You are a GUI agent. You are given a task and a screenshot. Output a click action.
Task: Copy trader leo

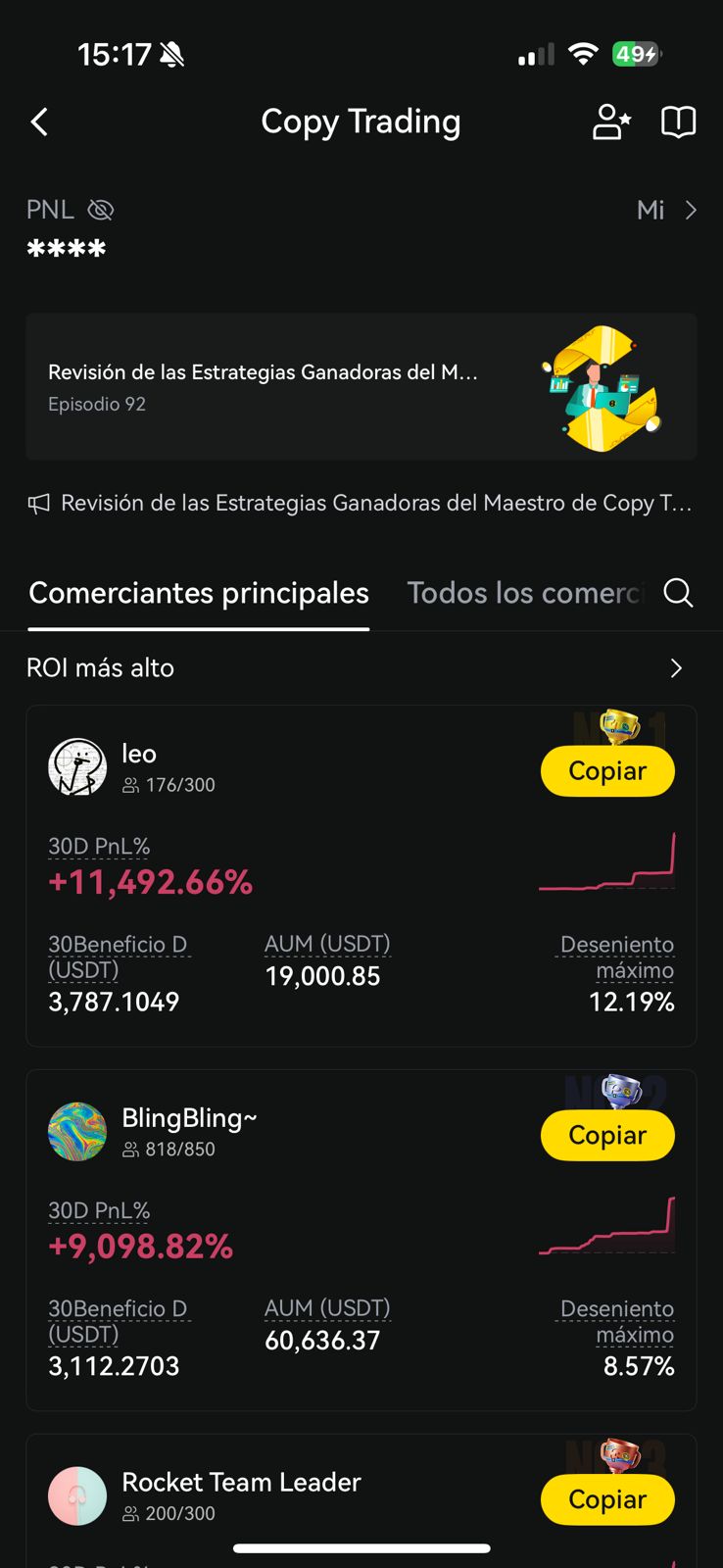(607, 771)
